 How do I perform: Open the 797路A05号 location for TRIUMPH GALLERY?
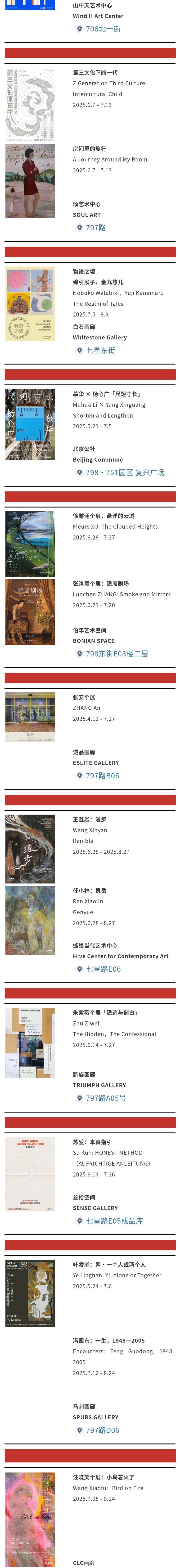(x=106, y=1098)
